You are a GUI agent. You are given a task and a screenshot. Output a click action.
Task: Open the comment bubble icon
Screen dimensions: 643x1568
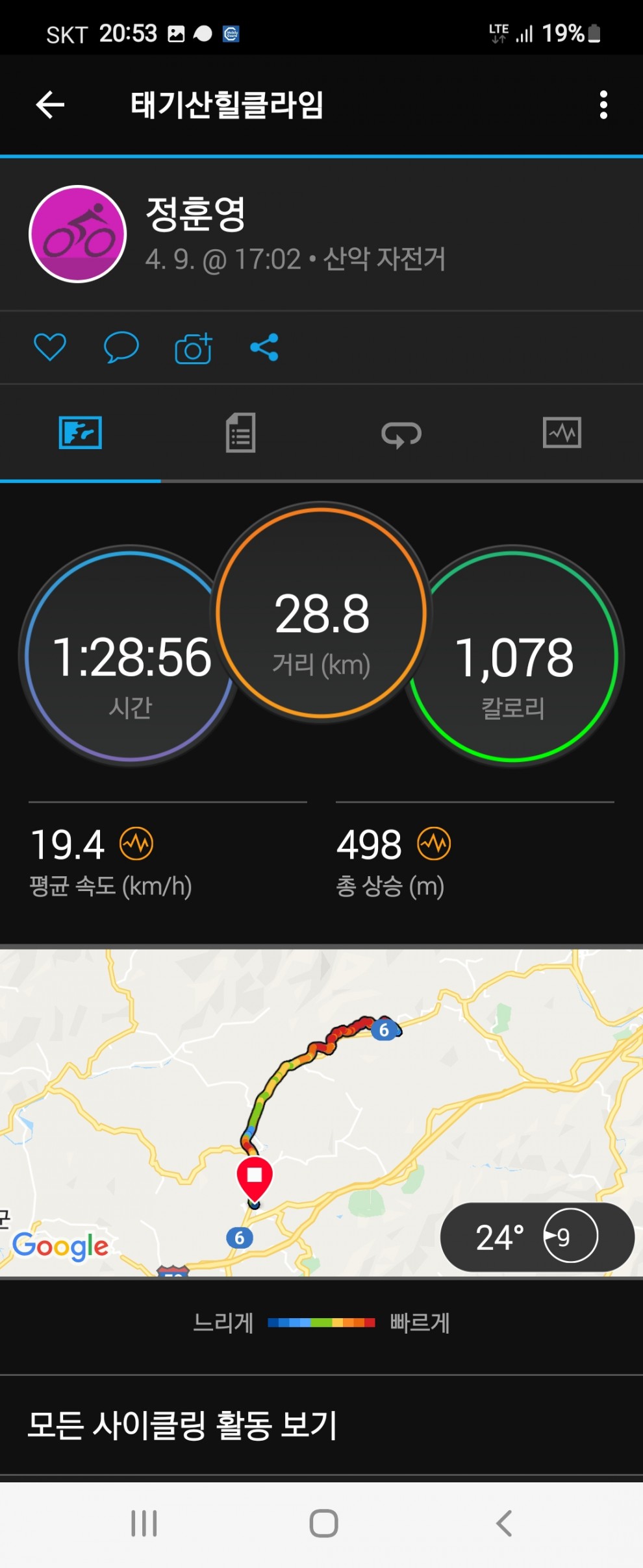point(121,347)
